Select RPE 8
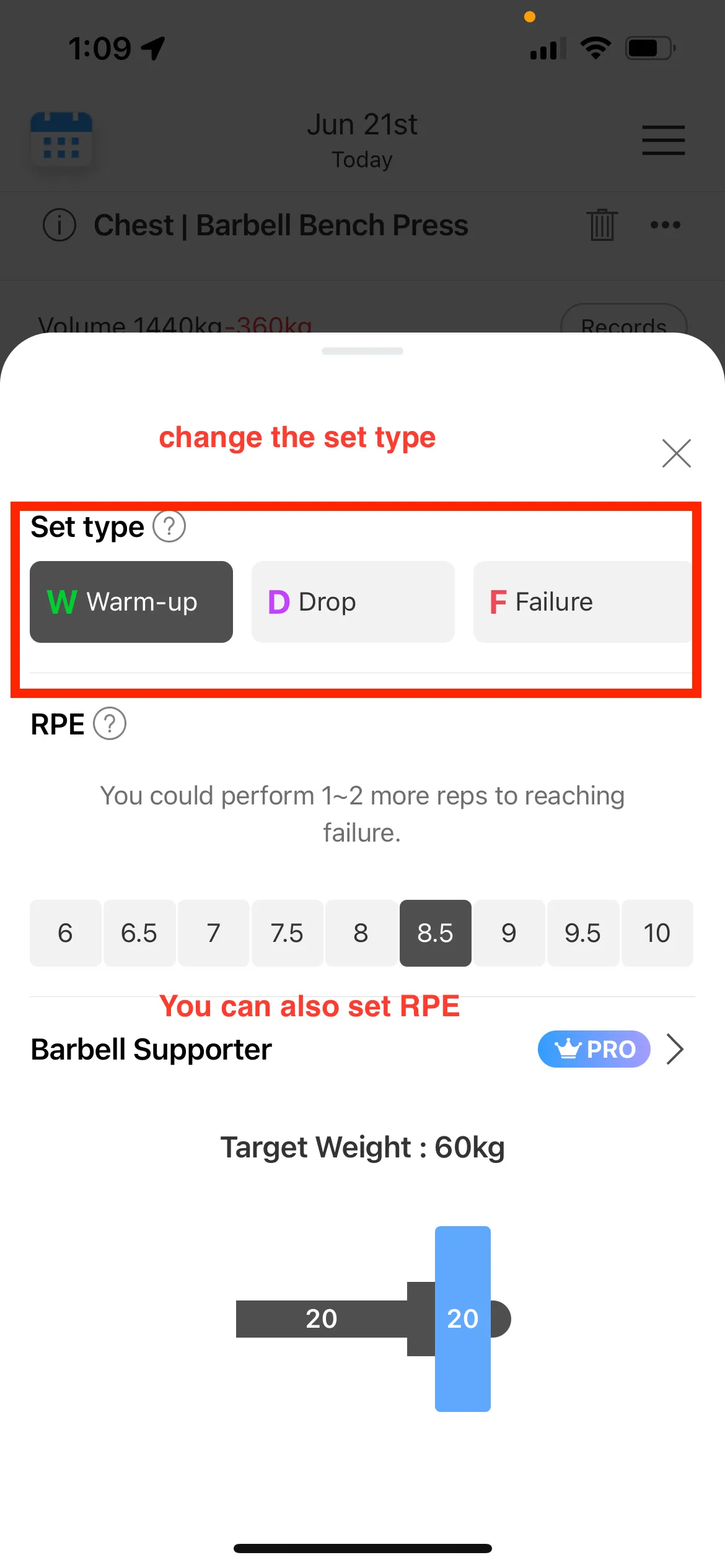 [x=361, y=933]
